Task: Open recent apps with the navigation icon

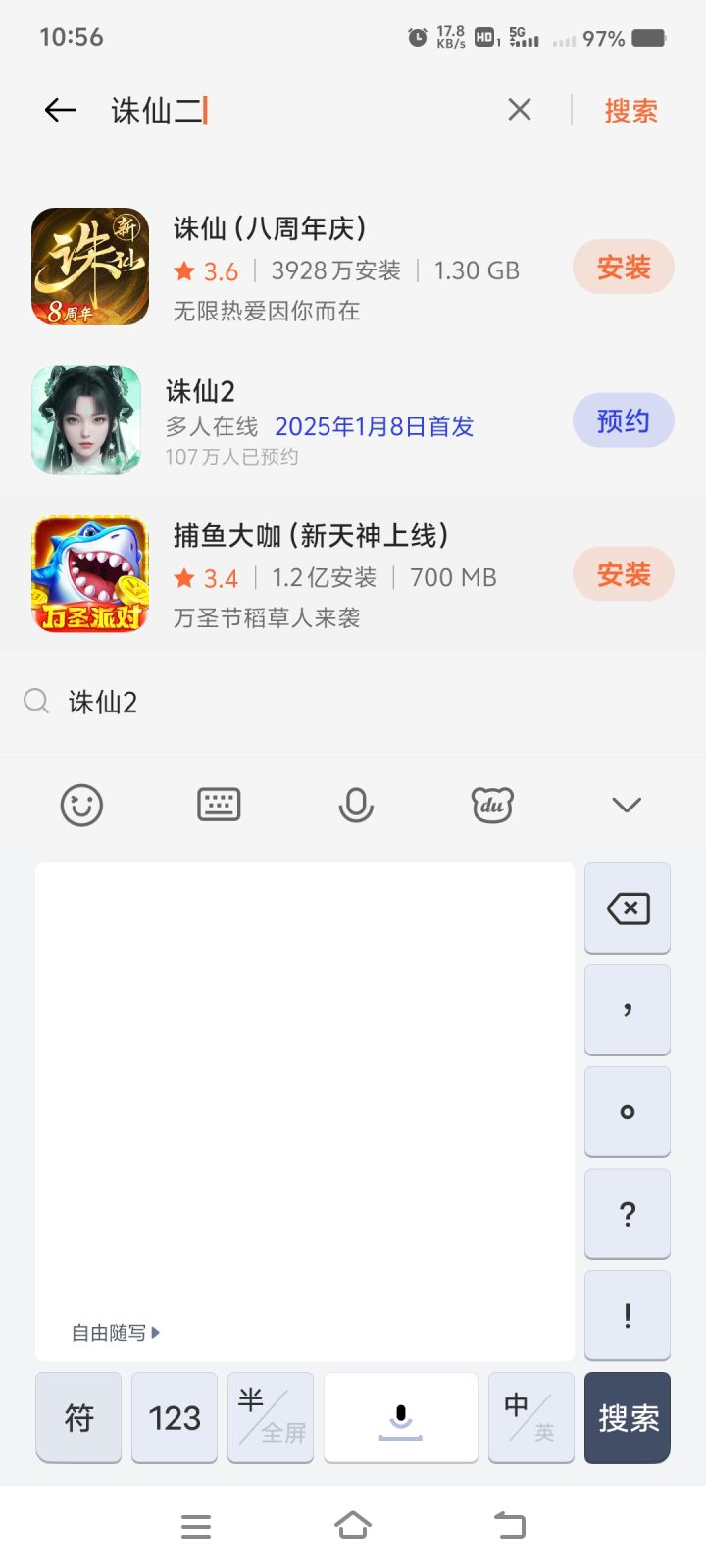Action: click(x=196, y=1525)
